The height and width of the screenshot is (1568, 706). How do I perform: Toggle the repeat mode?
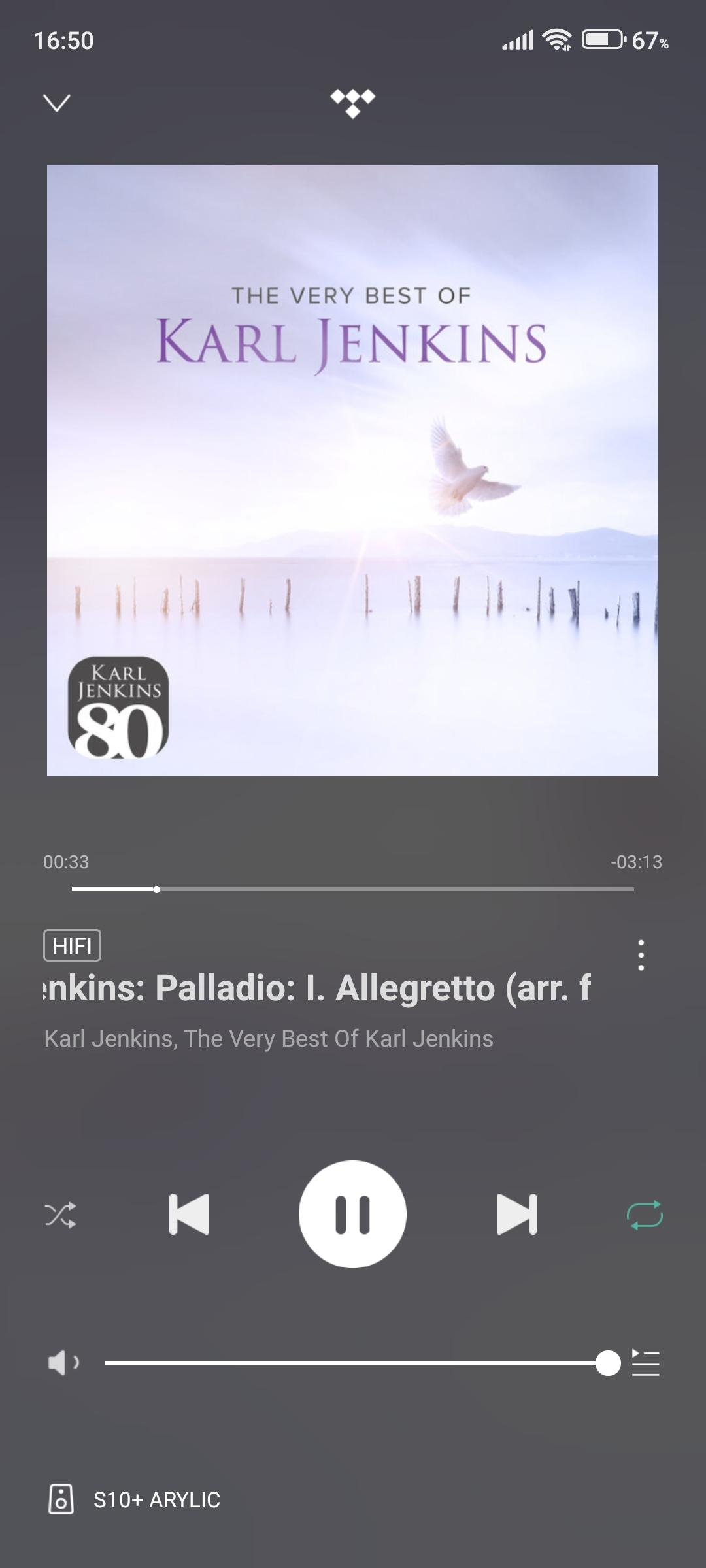[x=645, y=1215]
